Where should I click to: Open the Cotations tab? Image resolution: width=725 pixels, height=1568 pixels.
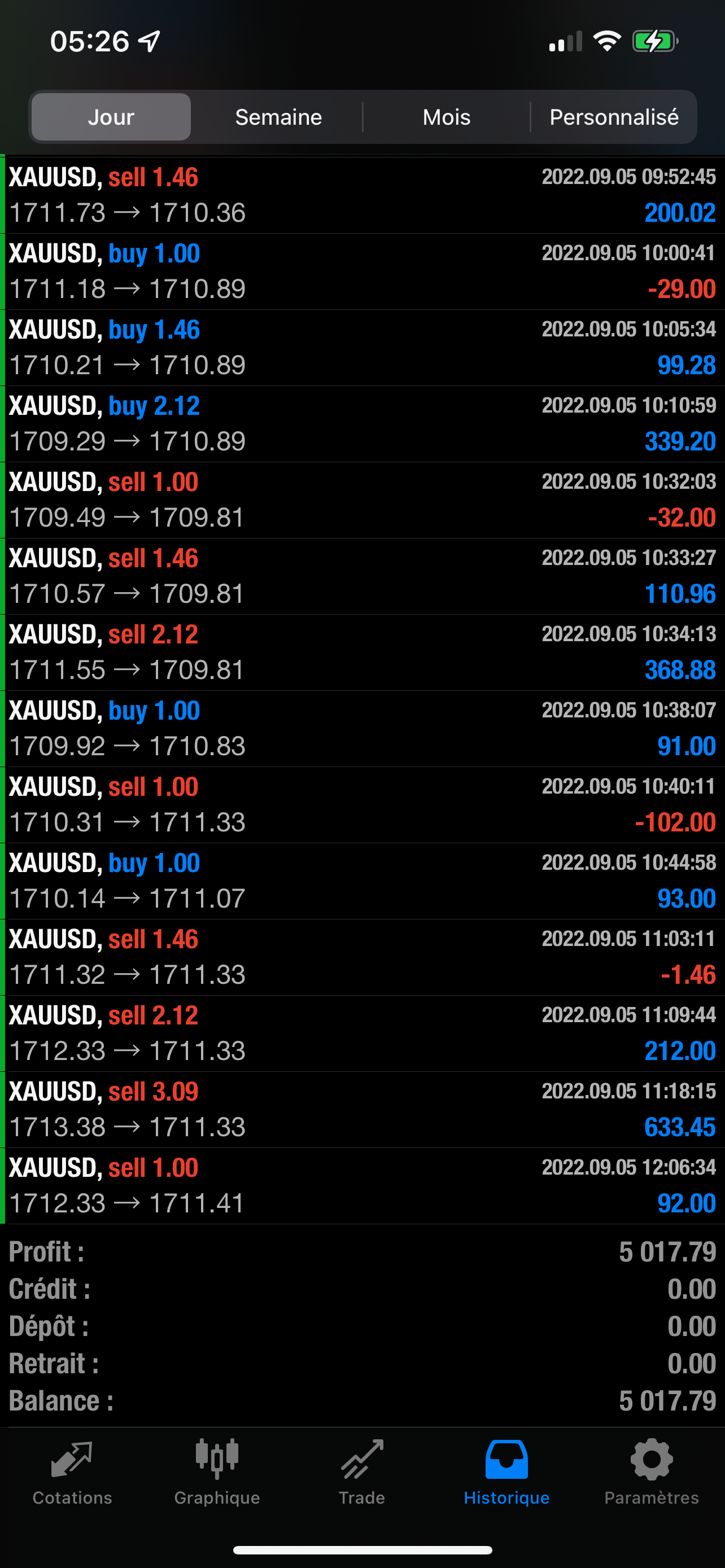coord(72,1473)
